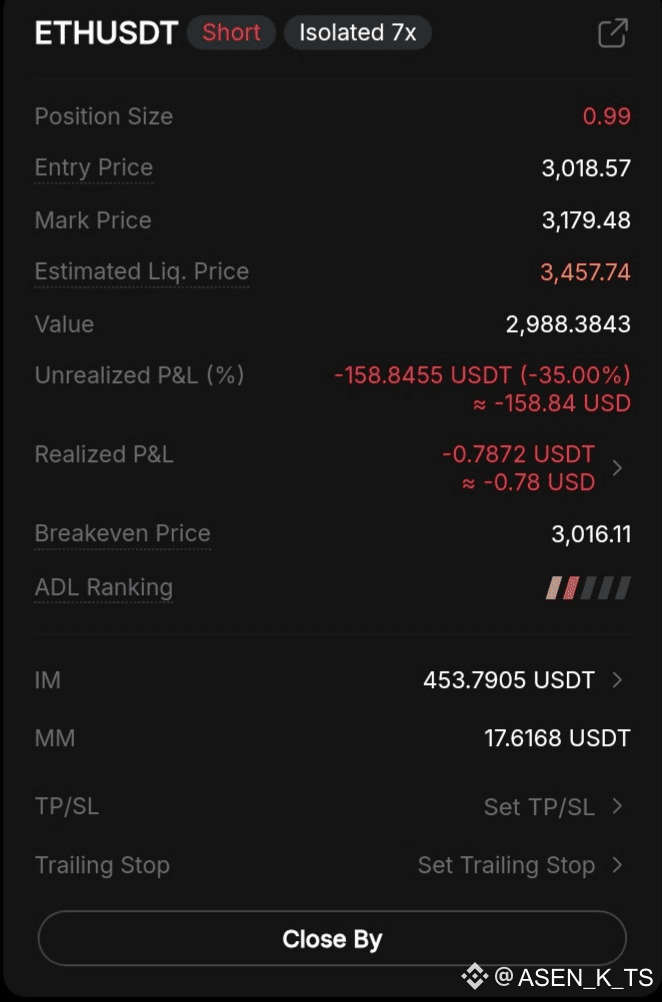Tap the Close By button
Viewport: 662px width, 1002px height.
(332, 939)
